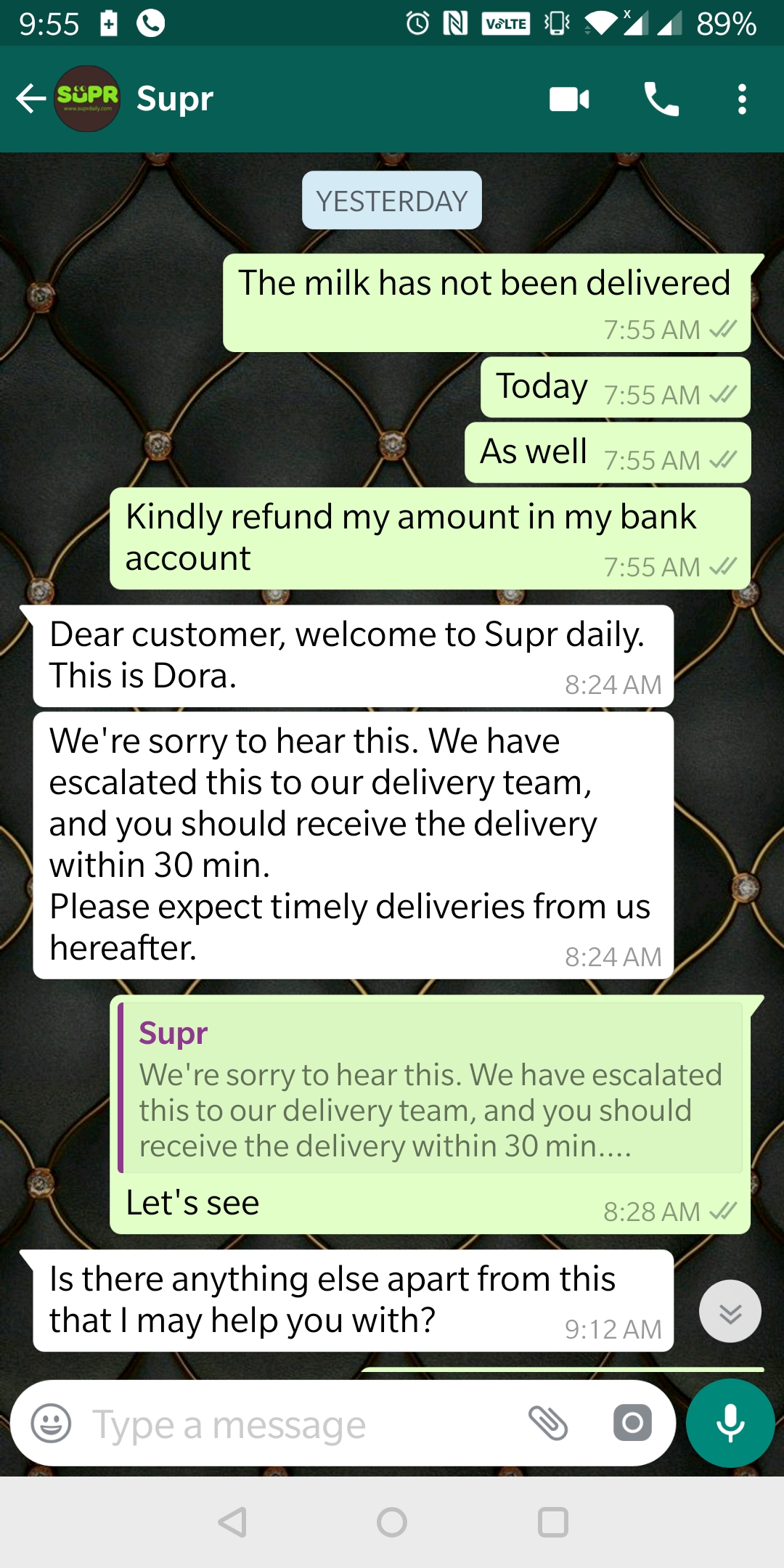The height and width of the screenshot is (1568, 784).
Task: Open Supr contact profile from header
Action: point(175,99)
